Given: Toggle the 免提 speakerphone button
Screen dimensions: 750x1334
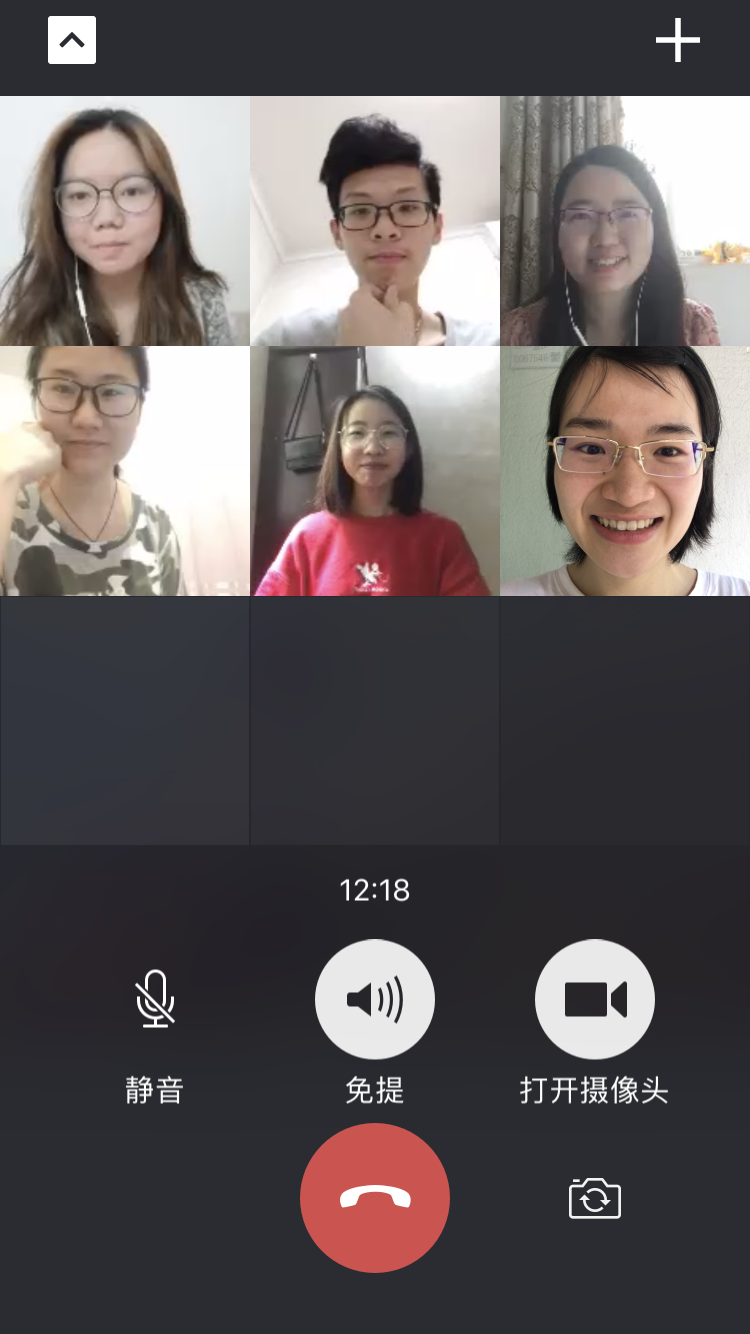Looking at the screenshot, I should pyautogui.click(x=375, y=999).
